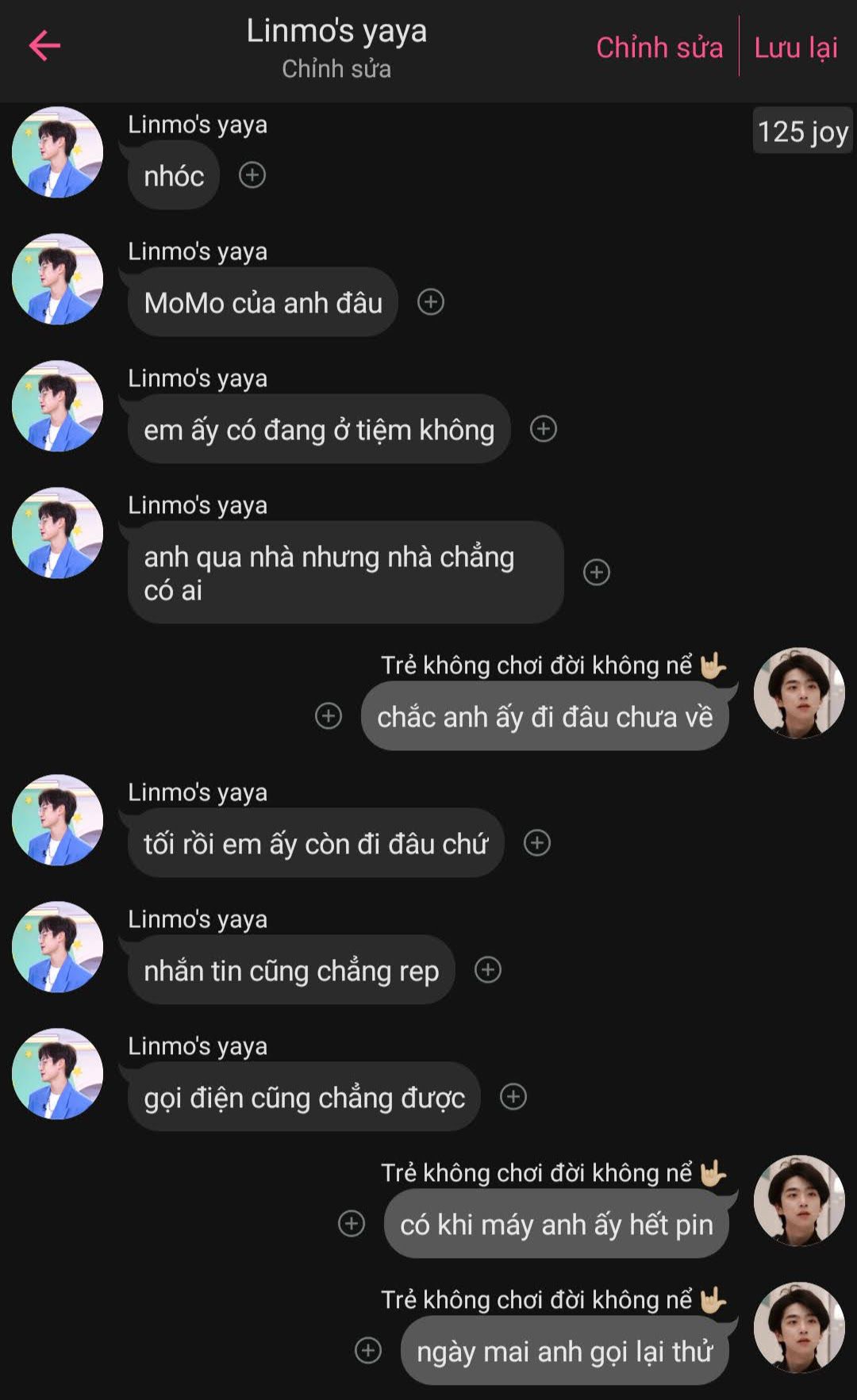Tap the plus by "gọi điện cũng chẳng được"

click(513, 1096)
